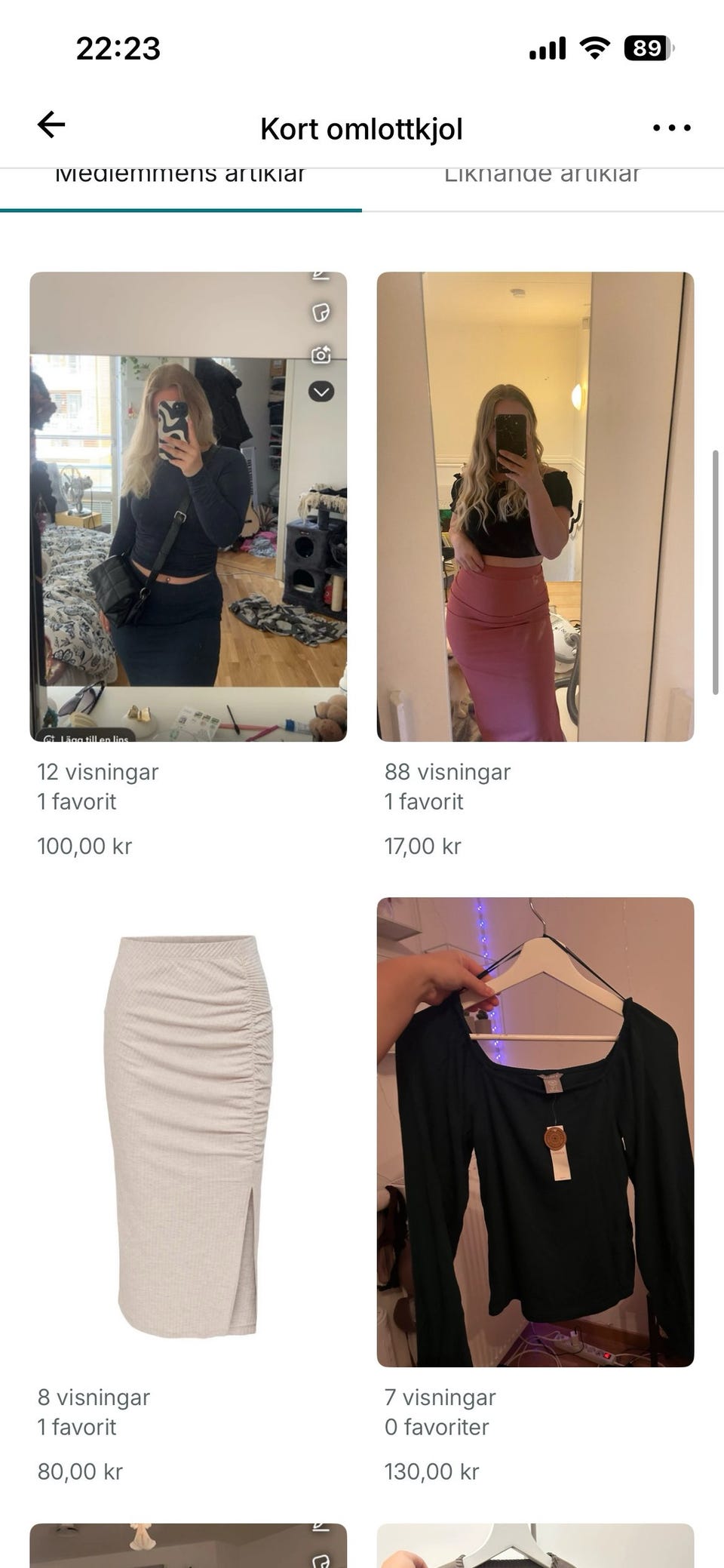
Task: Select the Medlemmens artiklar tab
Action: [x=179, y=175]
